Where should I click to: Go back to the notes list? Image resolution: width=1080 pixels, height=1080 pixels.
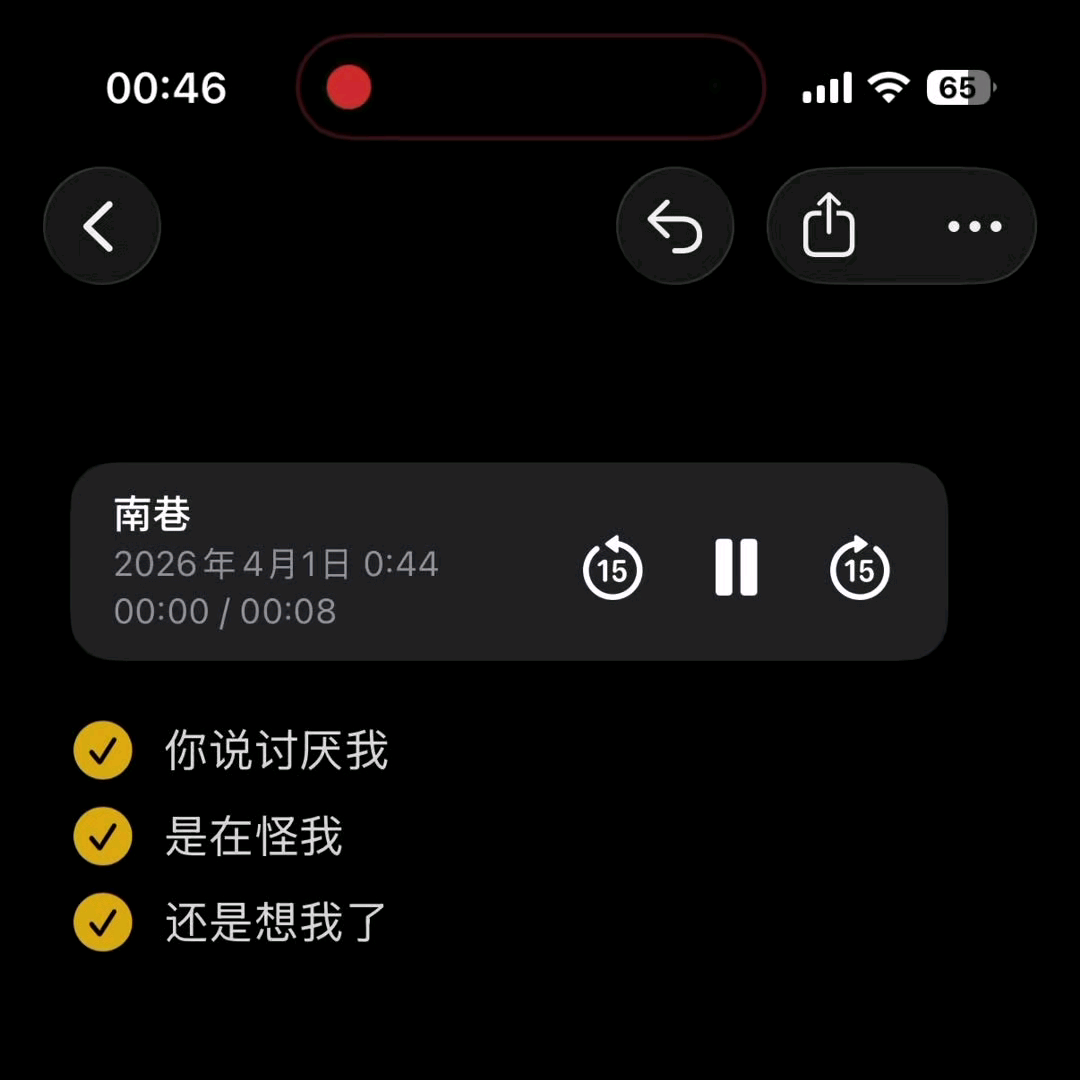click(x=101, y=226)
